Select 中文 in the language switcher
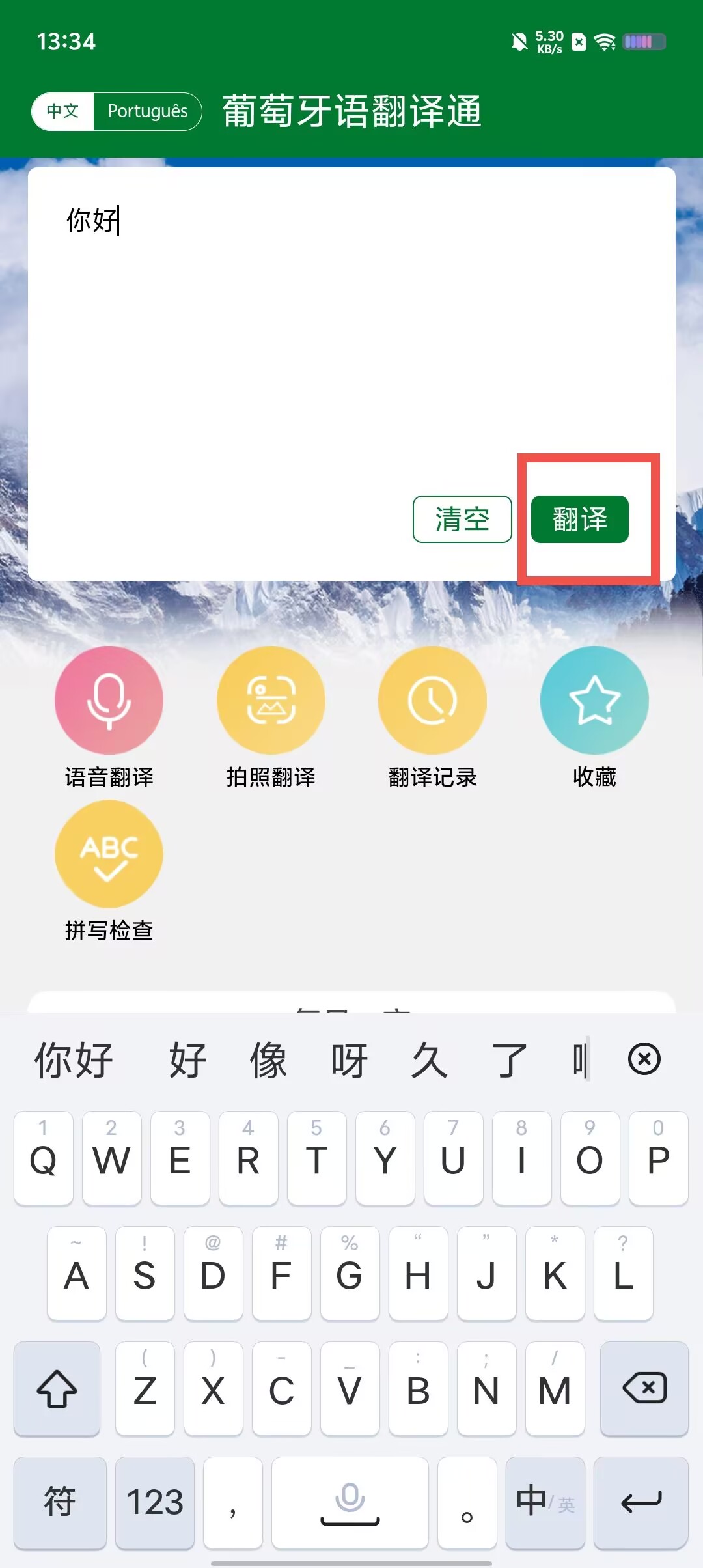Viewport: 703px width, 1568px height. tap(63, 111)
